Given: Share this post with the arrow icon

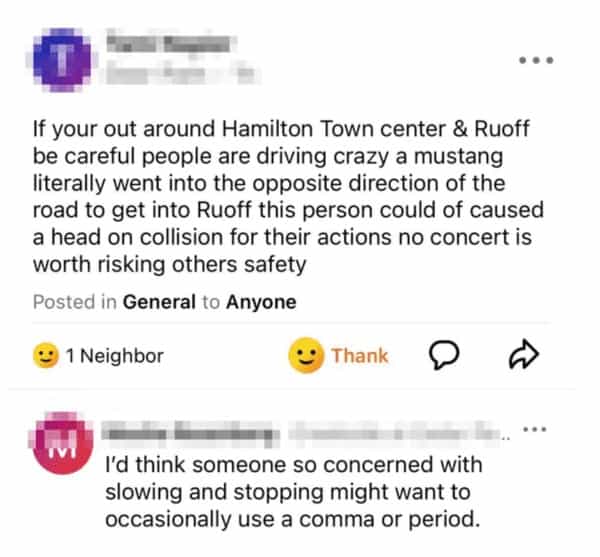Looking at the screenshot, I should 525,355.
